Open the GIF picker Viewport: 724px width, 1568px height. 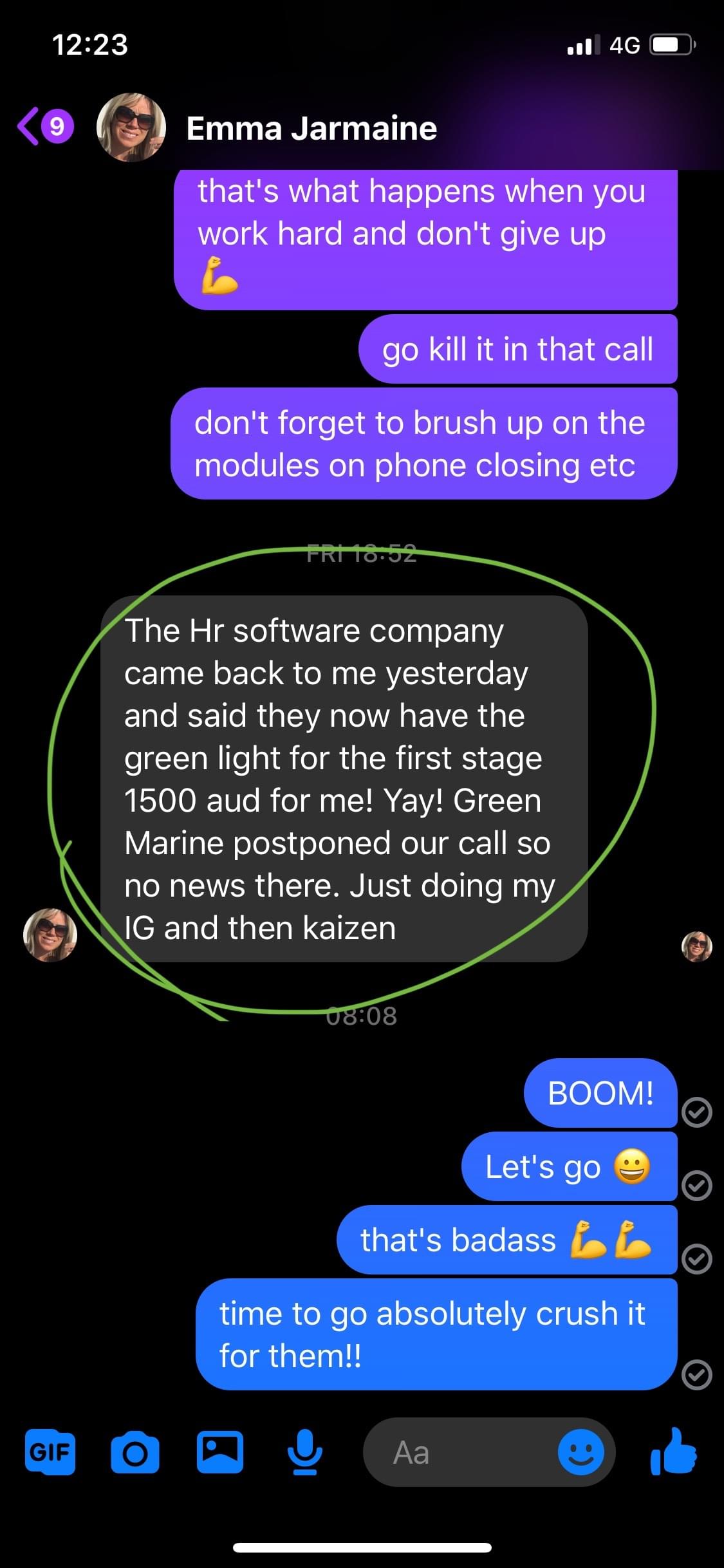click(x=50, y=1453)
